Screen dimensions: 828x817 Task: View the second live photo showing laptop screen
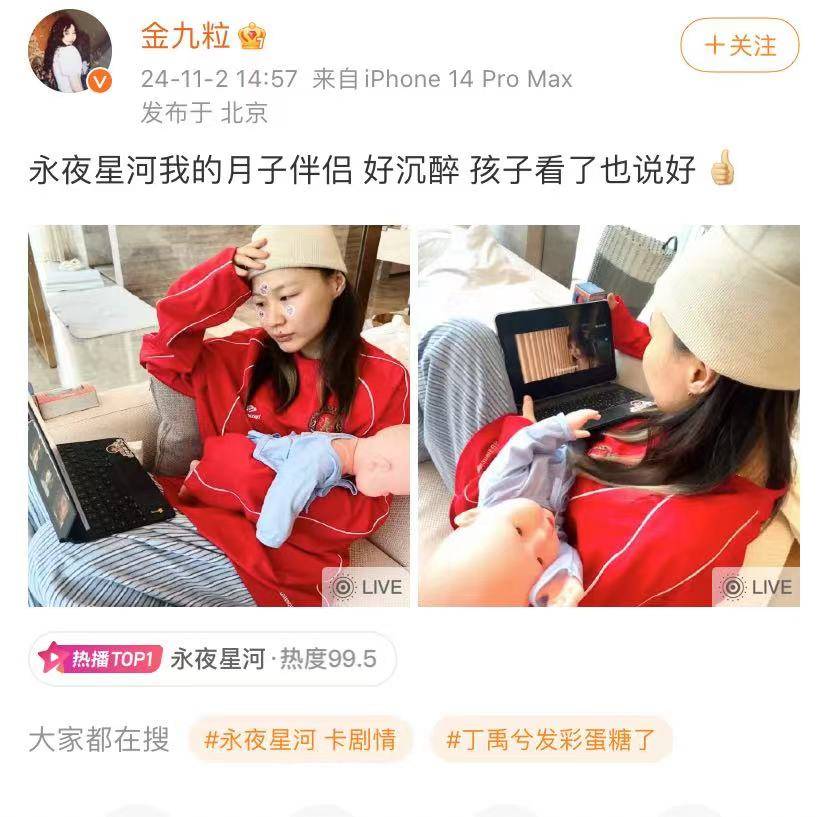tap(608, 415)
